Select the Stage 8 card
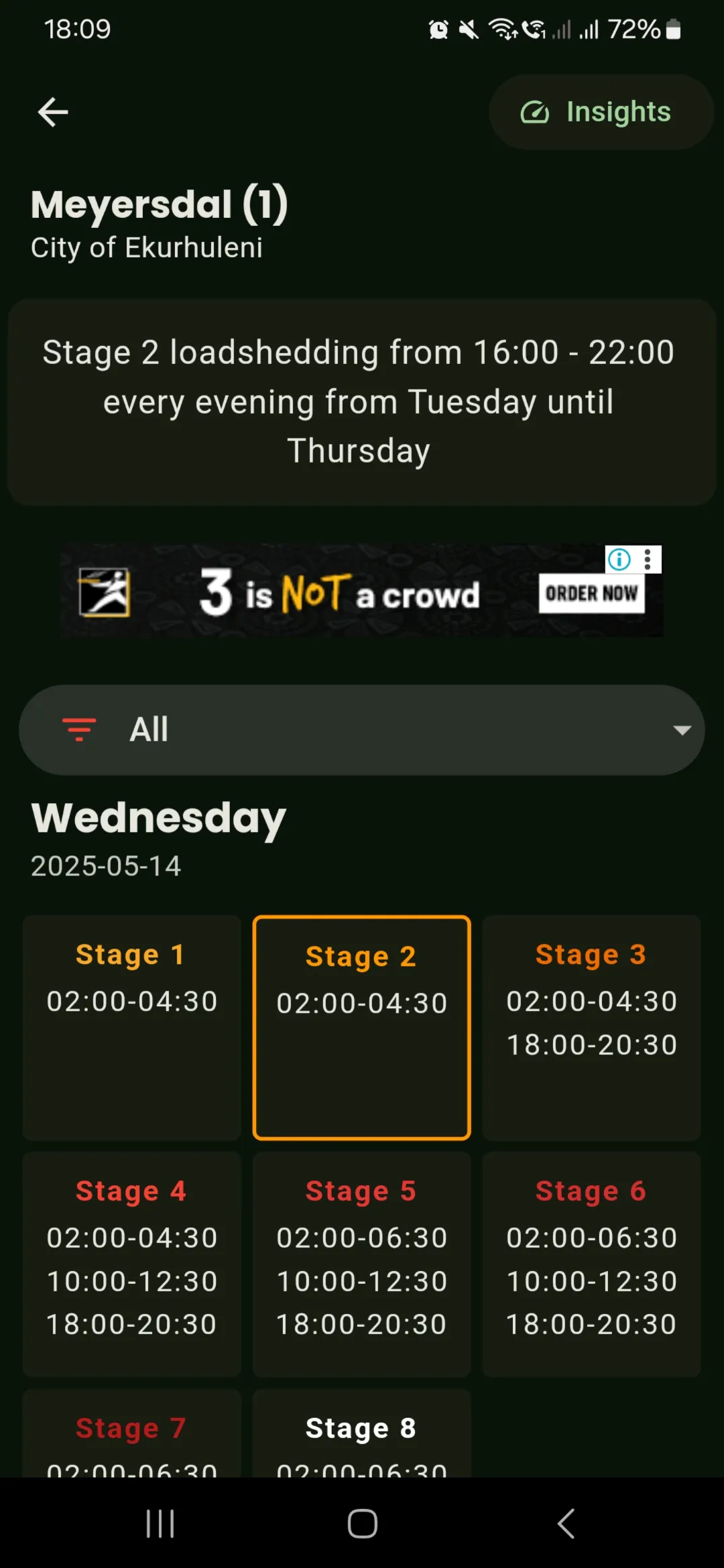Image resolution: width=724 pixels, height=1568 pixels. (x=362, y=1433)
